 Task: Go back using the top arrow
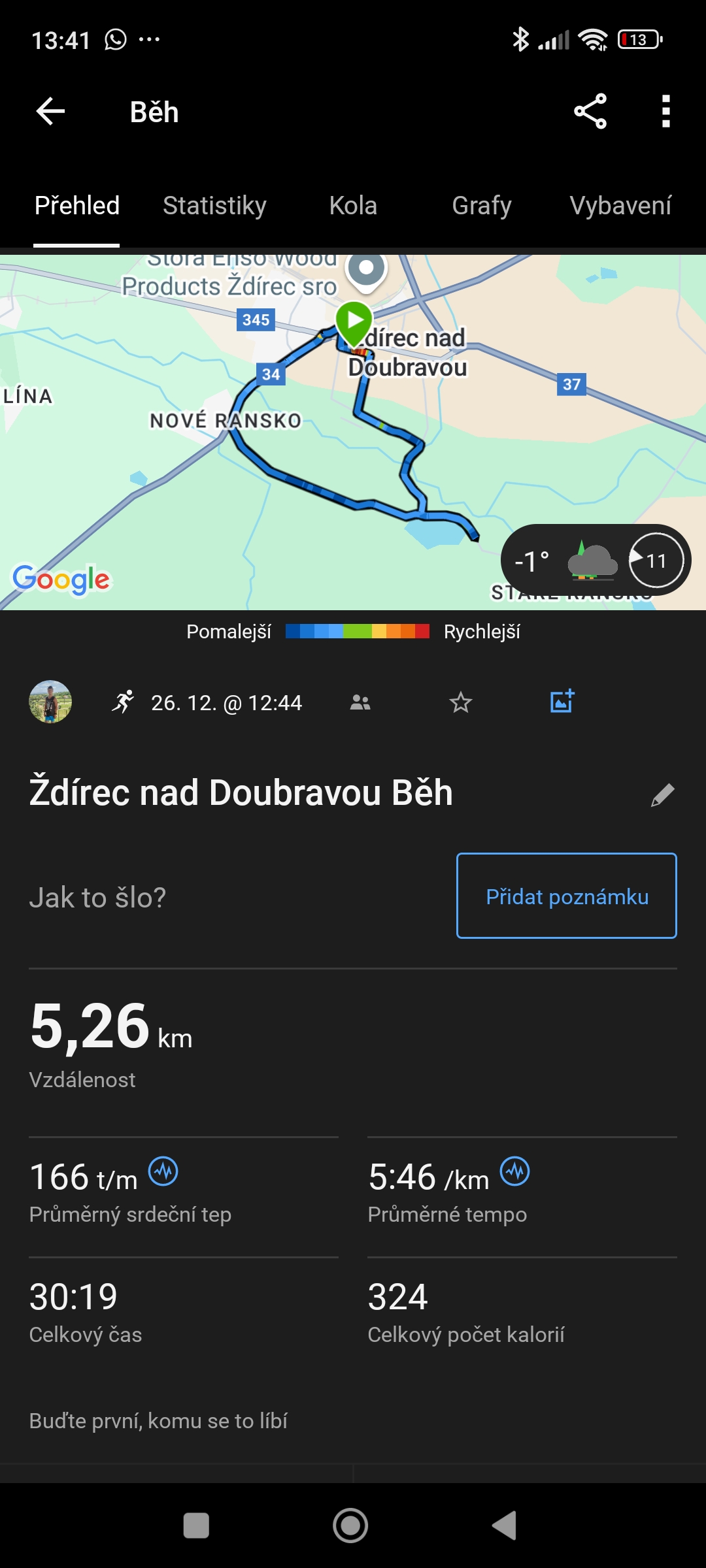50,112
